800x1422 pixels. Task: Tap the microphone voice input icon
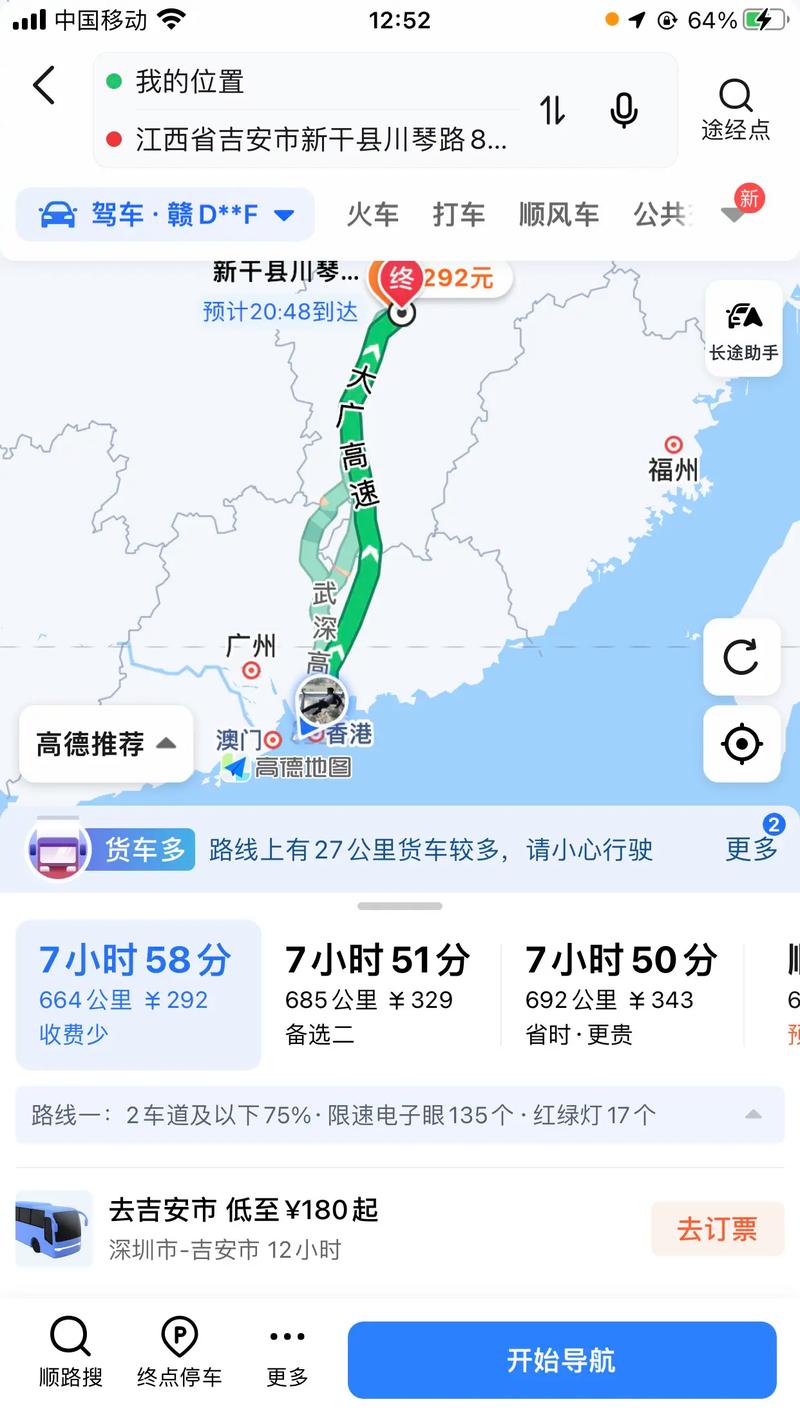[624, 112]
